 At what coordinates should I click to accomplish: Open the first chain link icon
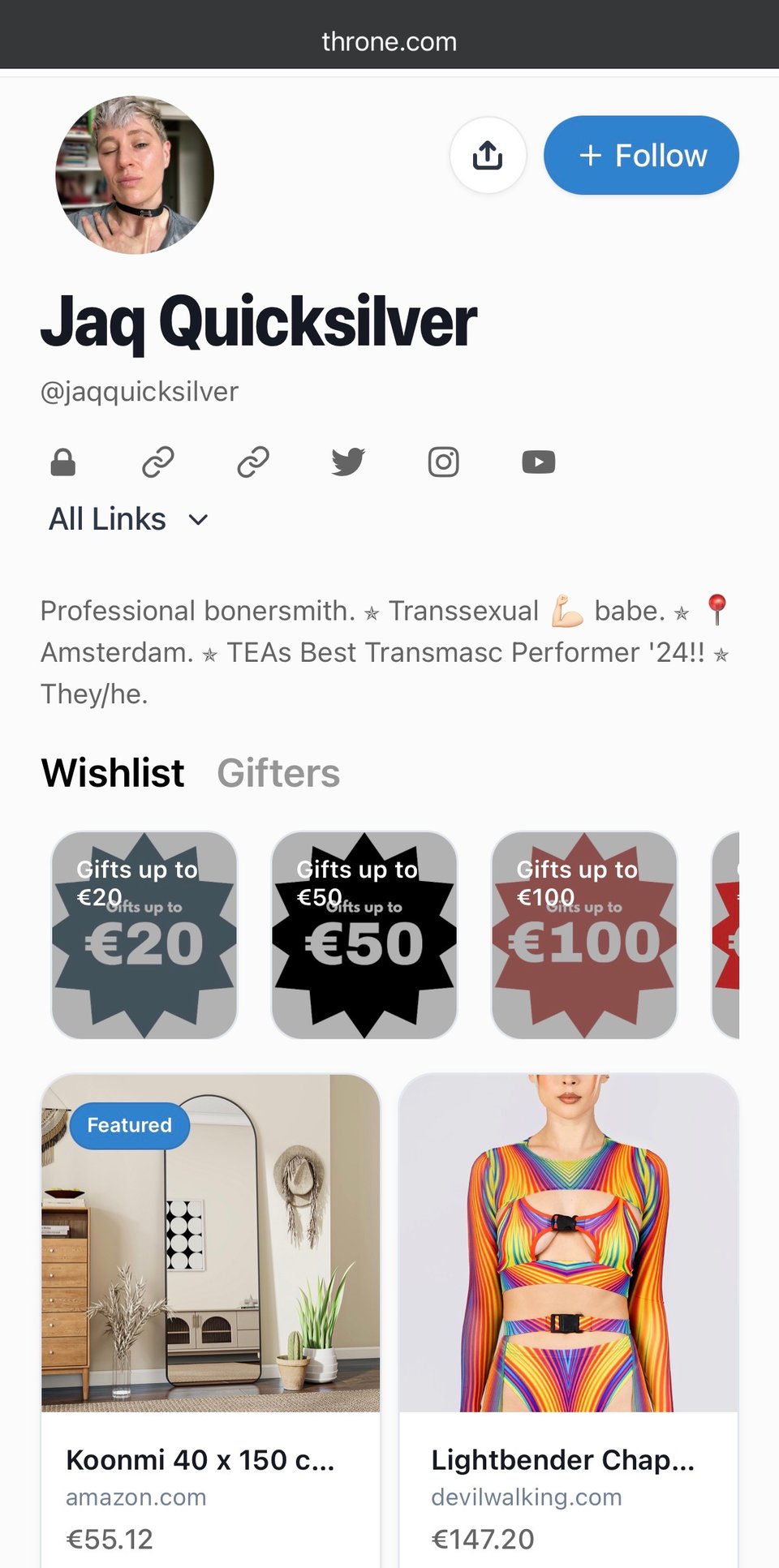157,462
